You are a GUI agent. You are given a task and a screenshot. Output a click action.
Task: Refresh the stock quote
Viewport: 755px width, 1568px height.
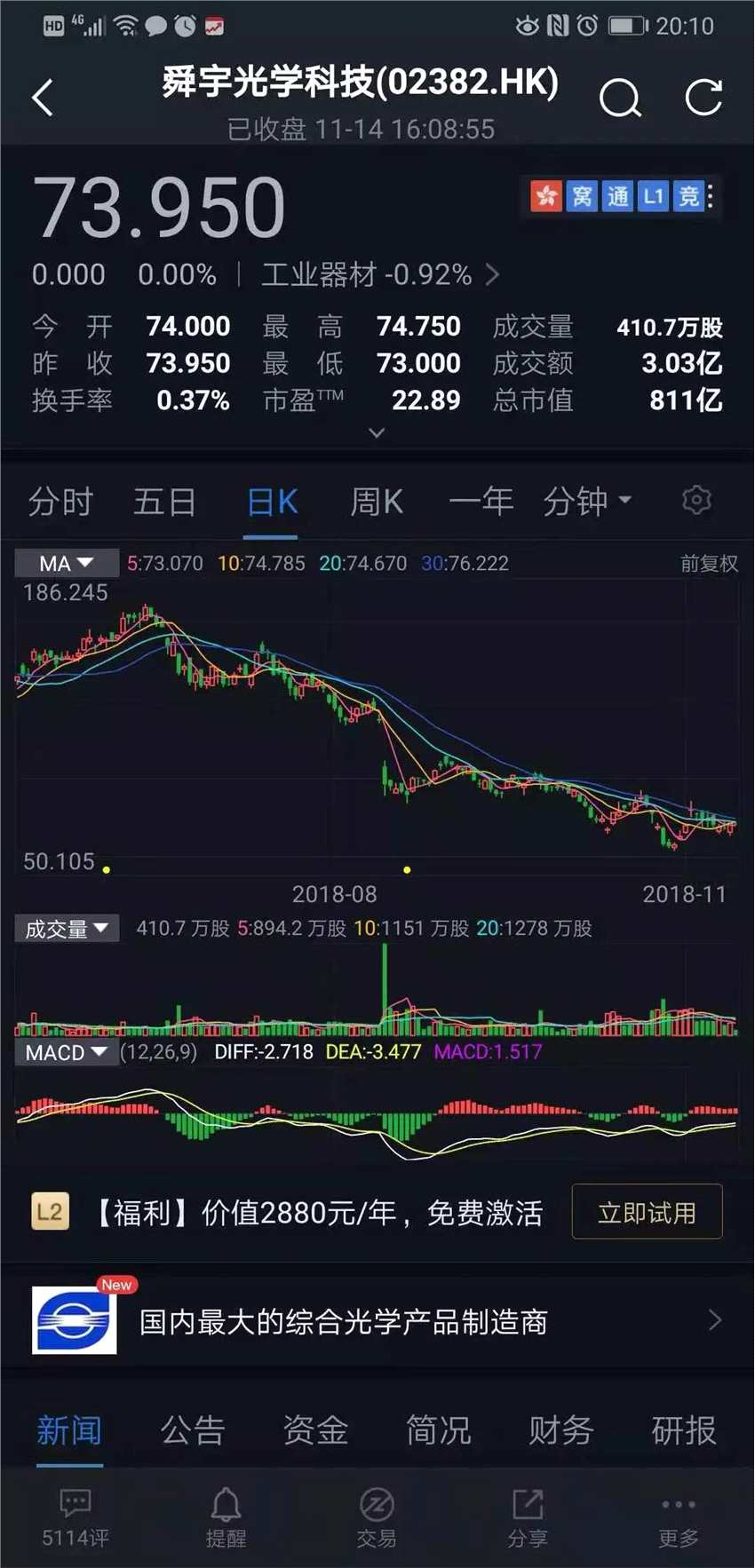click(703, 98)
